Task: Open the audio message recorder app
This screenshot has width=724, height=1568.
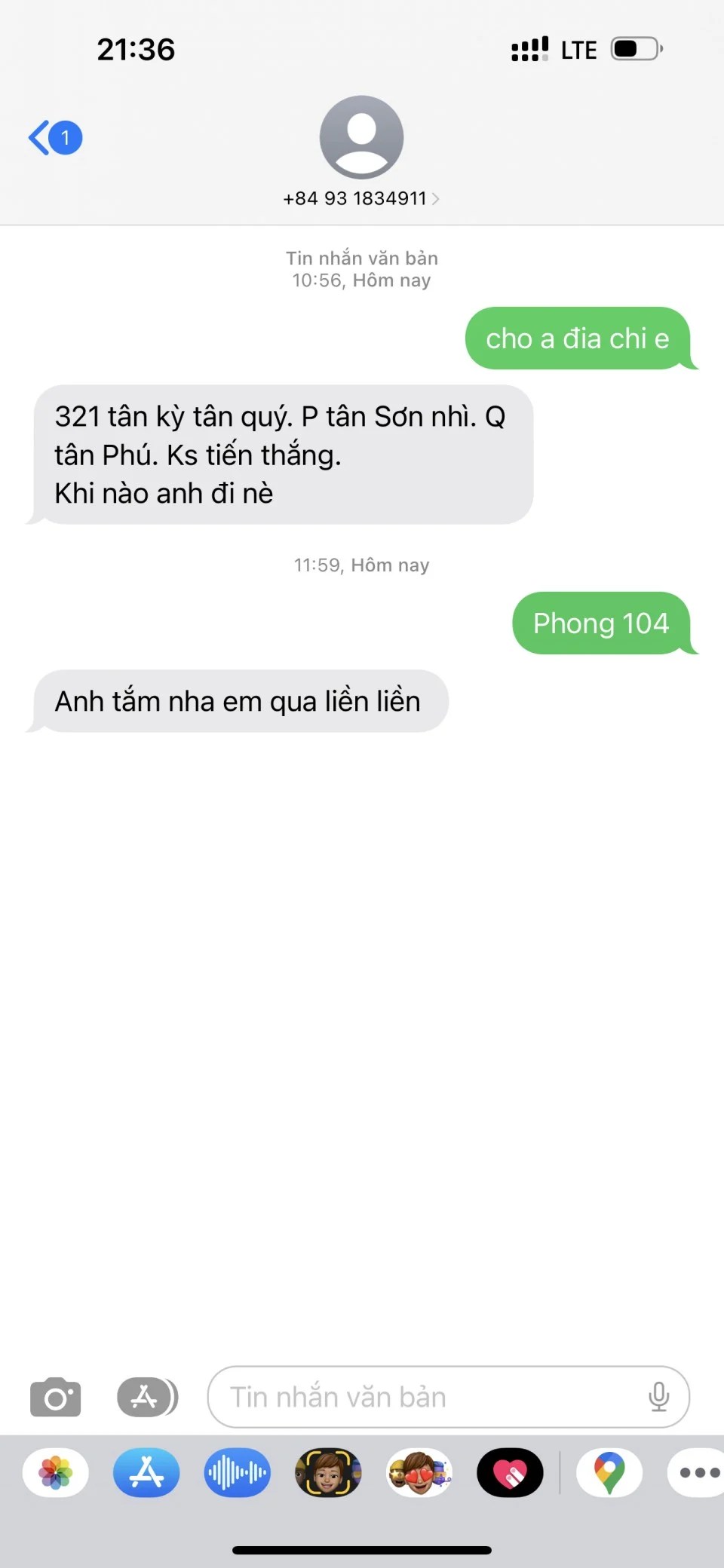Action: (237, 1472)
